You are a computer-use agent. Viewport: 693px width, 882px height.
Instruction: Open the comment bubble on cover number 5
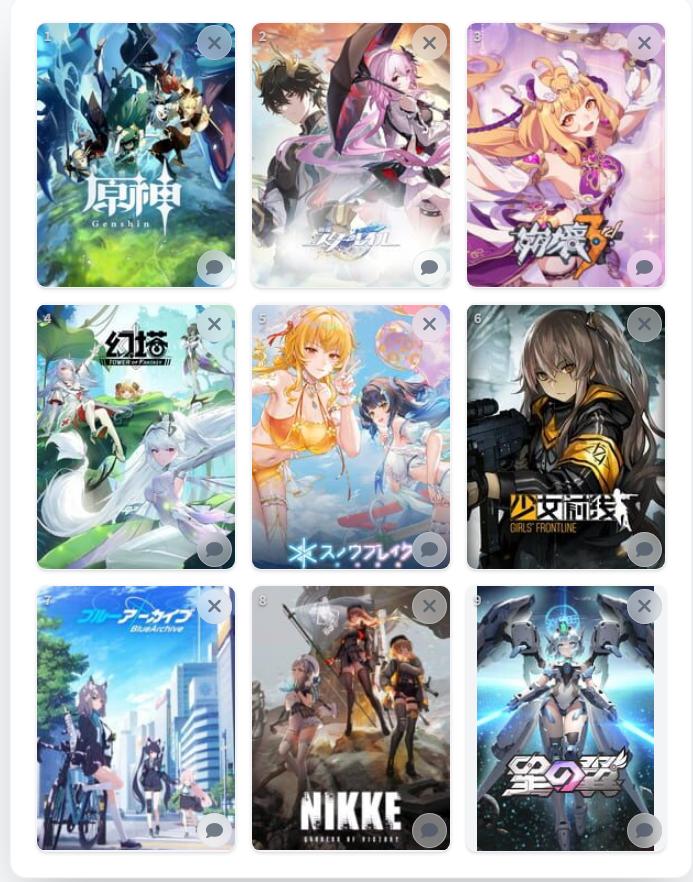click(429, 549)
